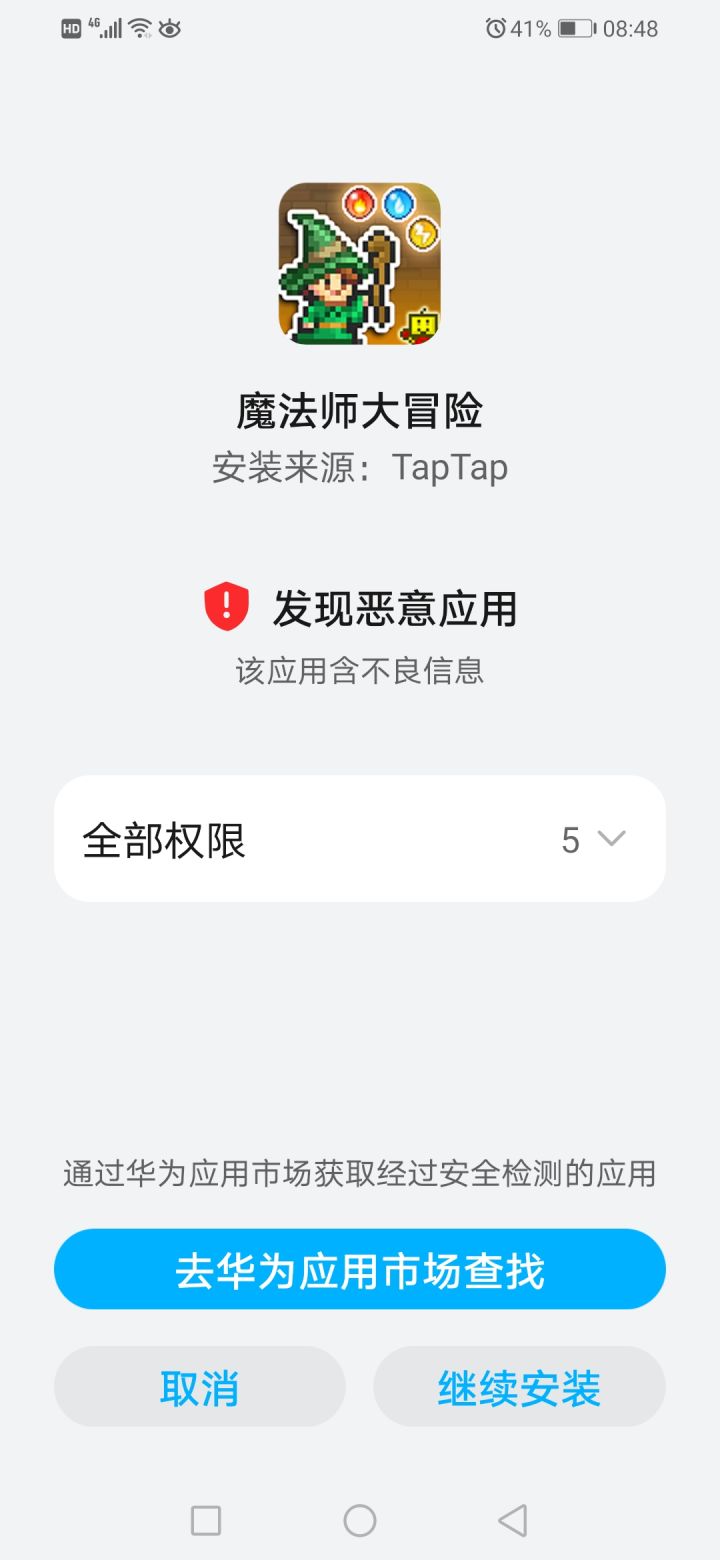Image resolution: width=720 pixels, height=1560 pixels.
Task: Choose 继续安装 to continue installing
Action: click(519, 1387)
